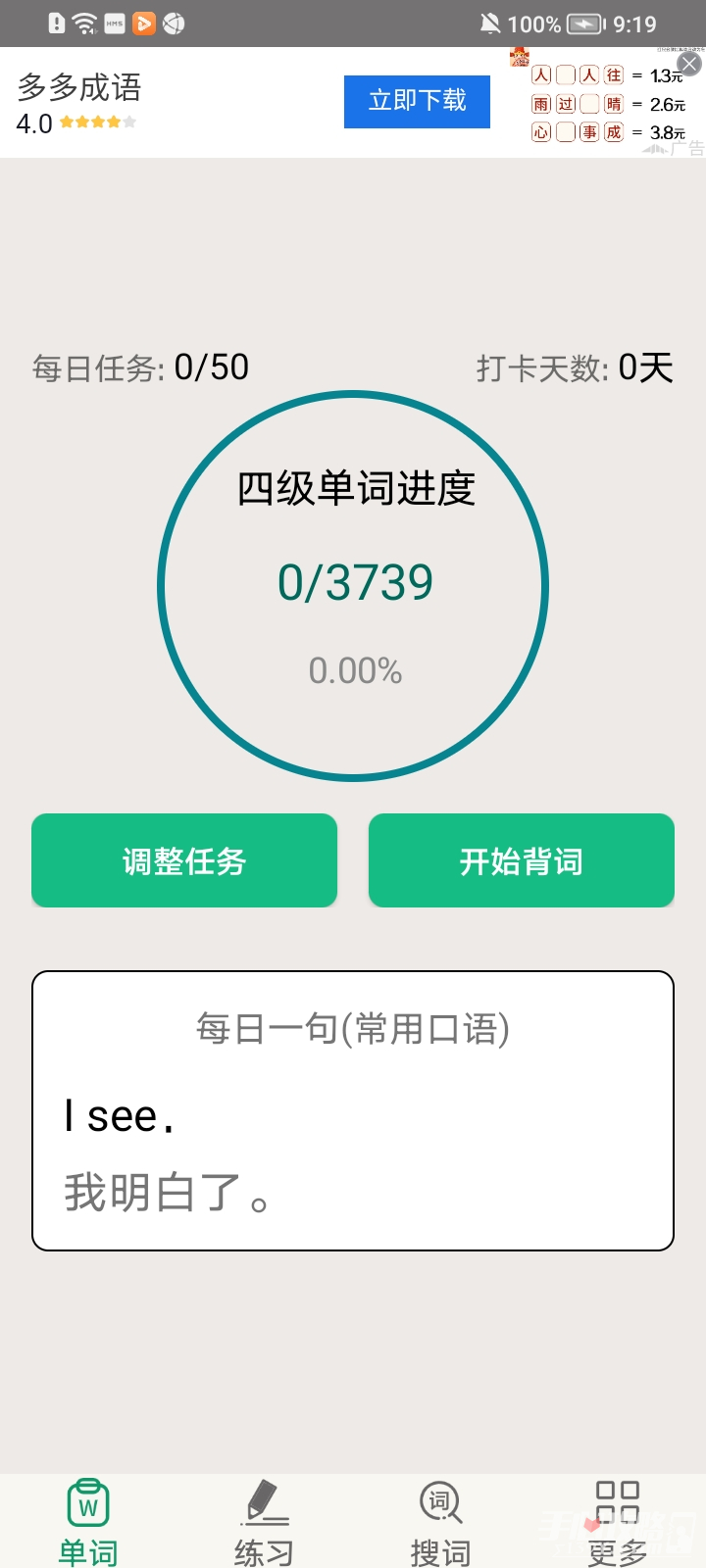Open 调整任务 to adjust daily task

(184, 860)
